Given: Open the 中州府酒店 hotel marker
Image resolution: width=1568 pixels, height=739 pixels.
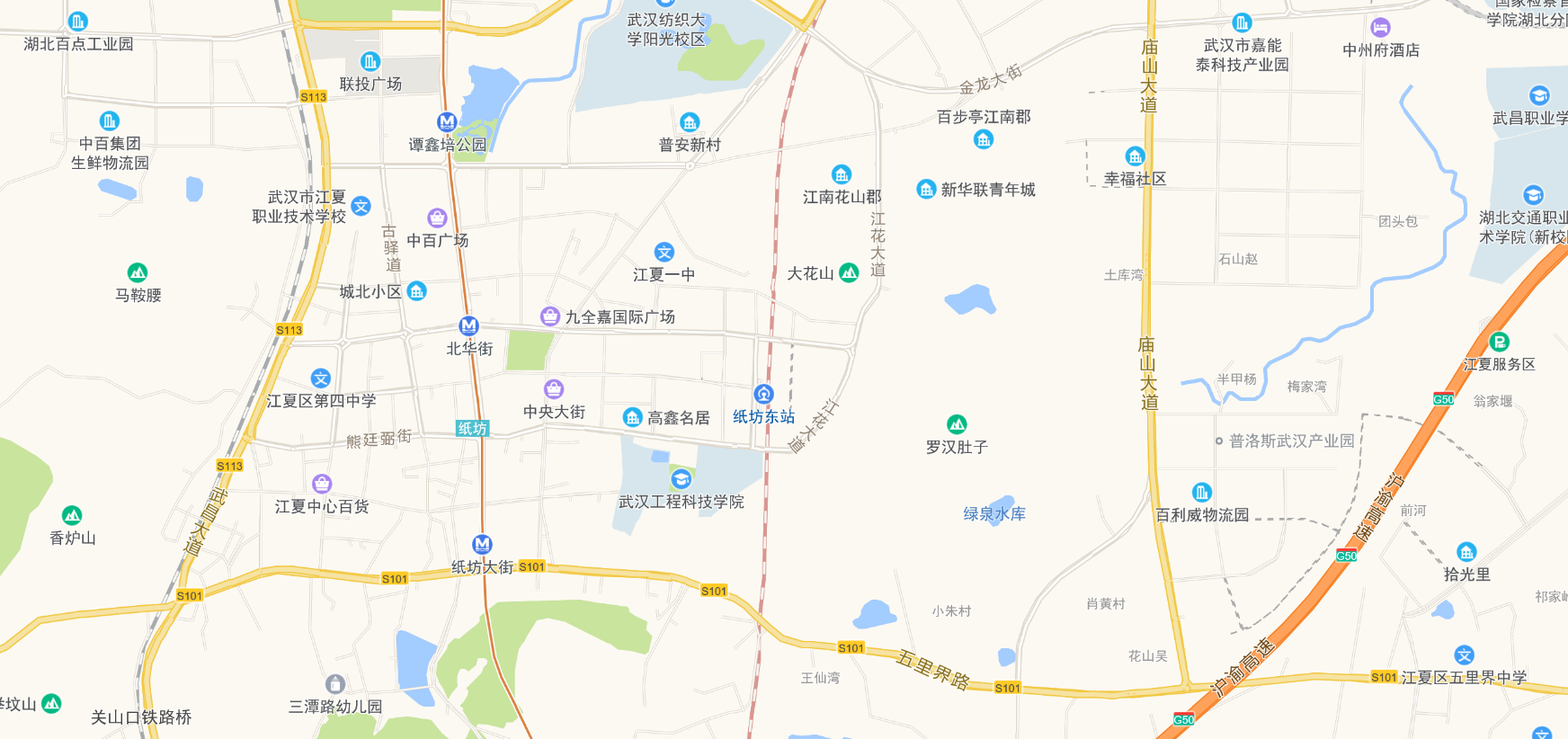Looking at the screenshot, I should [x=1380, y=28].
